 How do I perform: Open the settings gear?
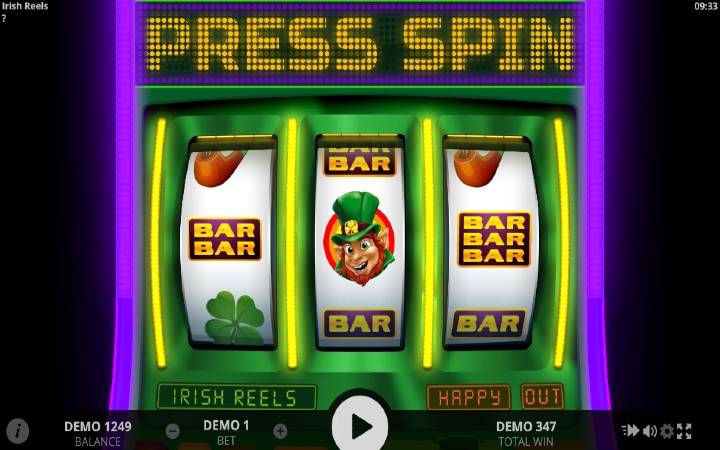[667, 431]
